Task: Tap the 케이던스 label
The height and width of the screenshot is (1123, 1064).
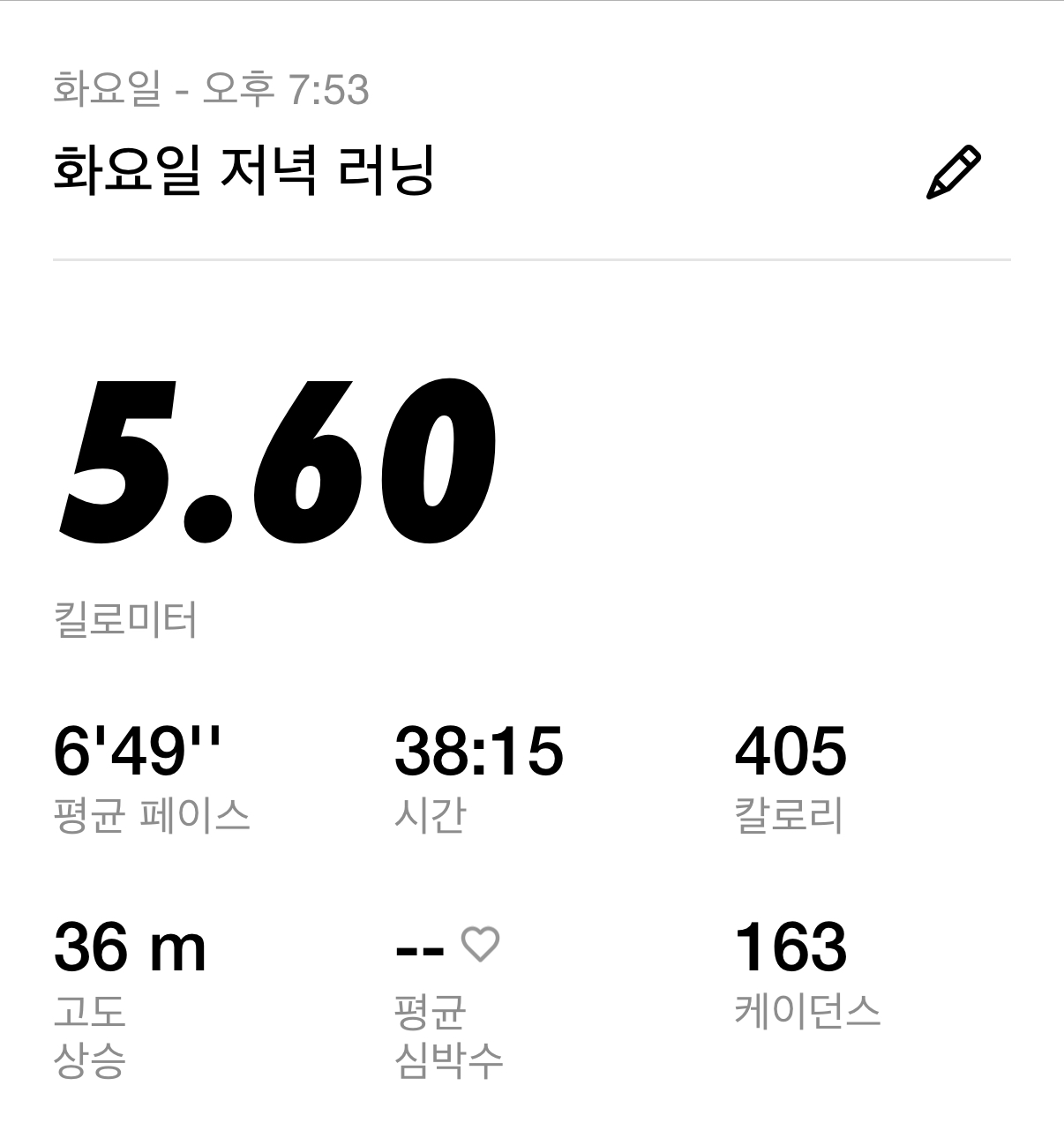Action: click(x=807, y=1012)
